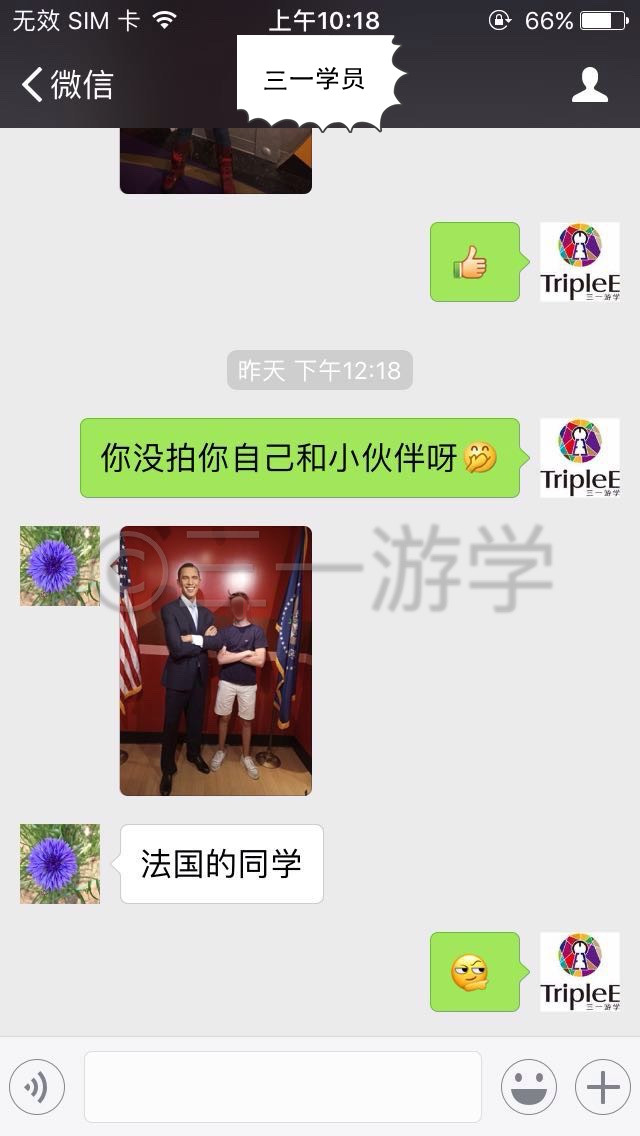Viewport: 640px width, 1136px height.
Task: Open the plus attachments menu
Action: [x=603, y=1087]
